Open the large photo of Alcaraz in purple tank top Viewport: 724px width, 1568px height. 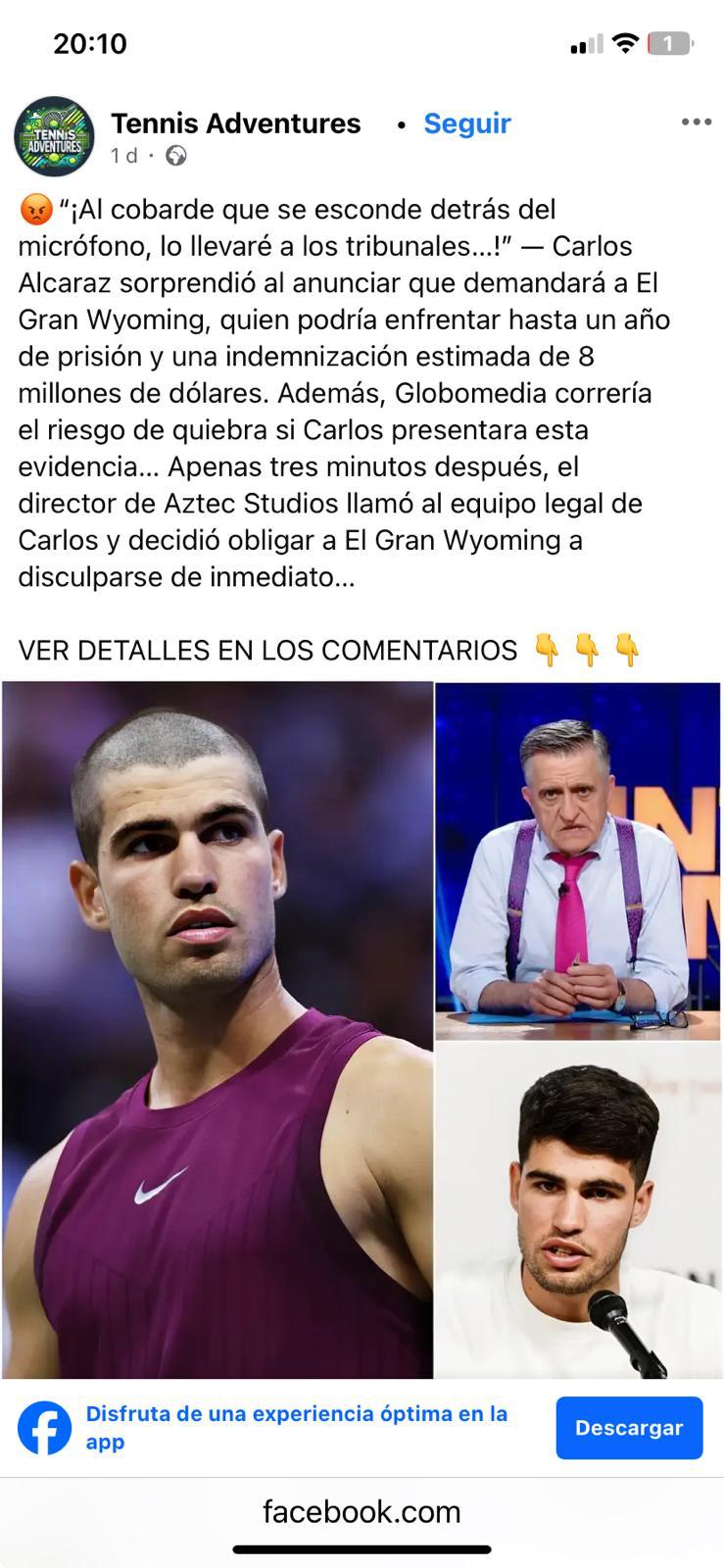pyautogui.click(x=217, y=1029)
